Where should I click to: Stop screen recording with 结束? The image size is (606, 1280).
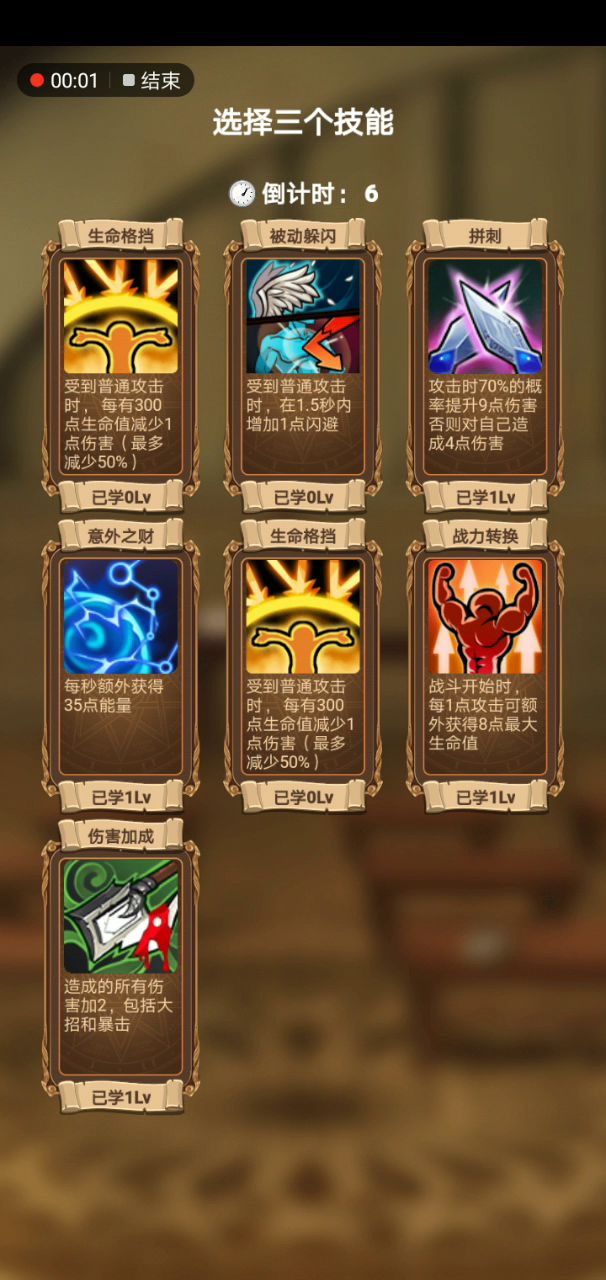click(152, 81)
